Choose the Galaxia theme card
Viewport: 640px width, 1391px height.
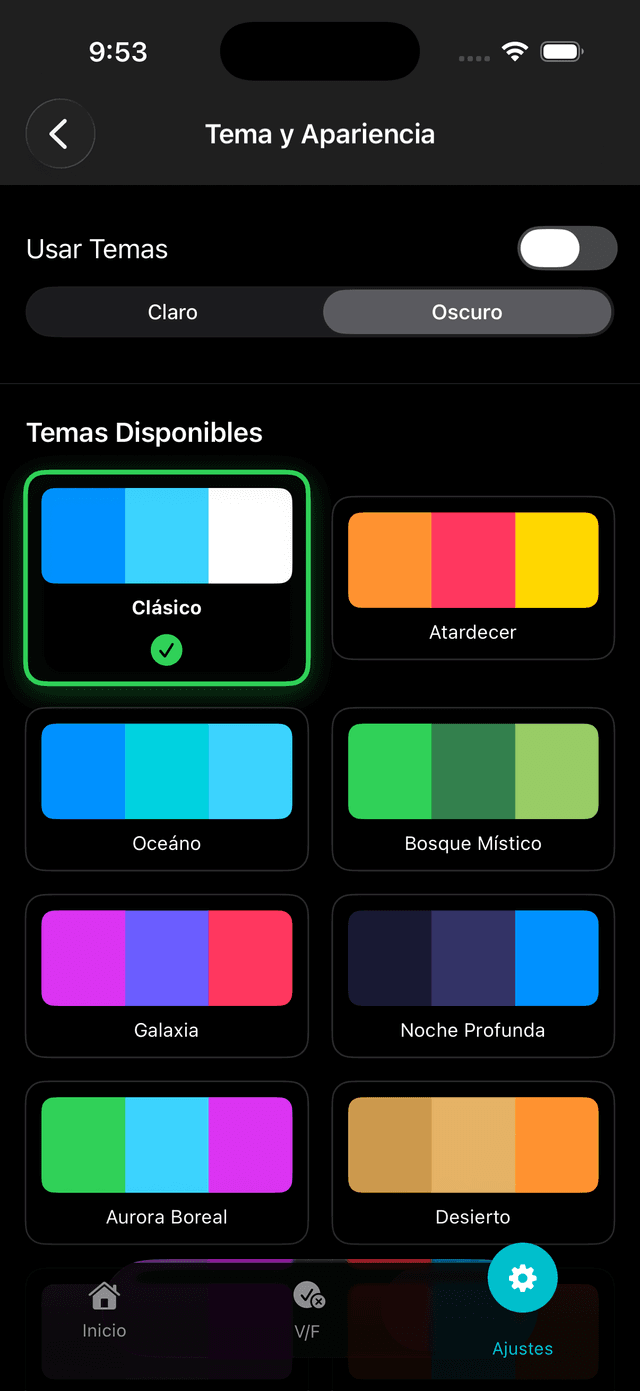click(167, 975)
